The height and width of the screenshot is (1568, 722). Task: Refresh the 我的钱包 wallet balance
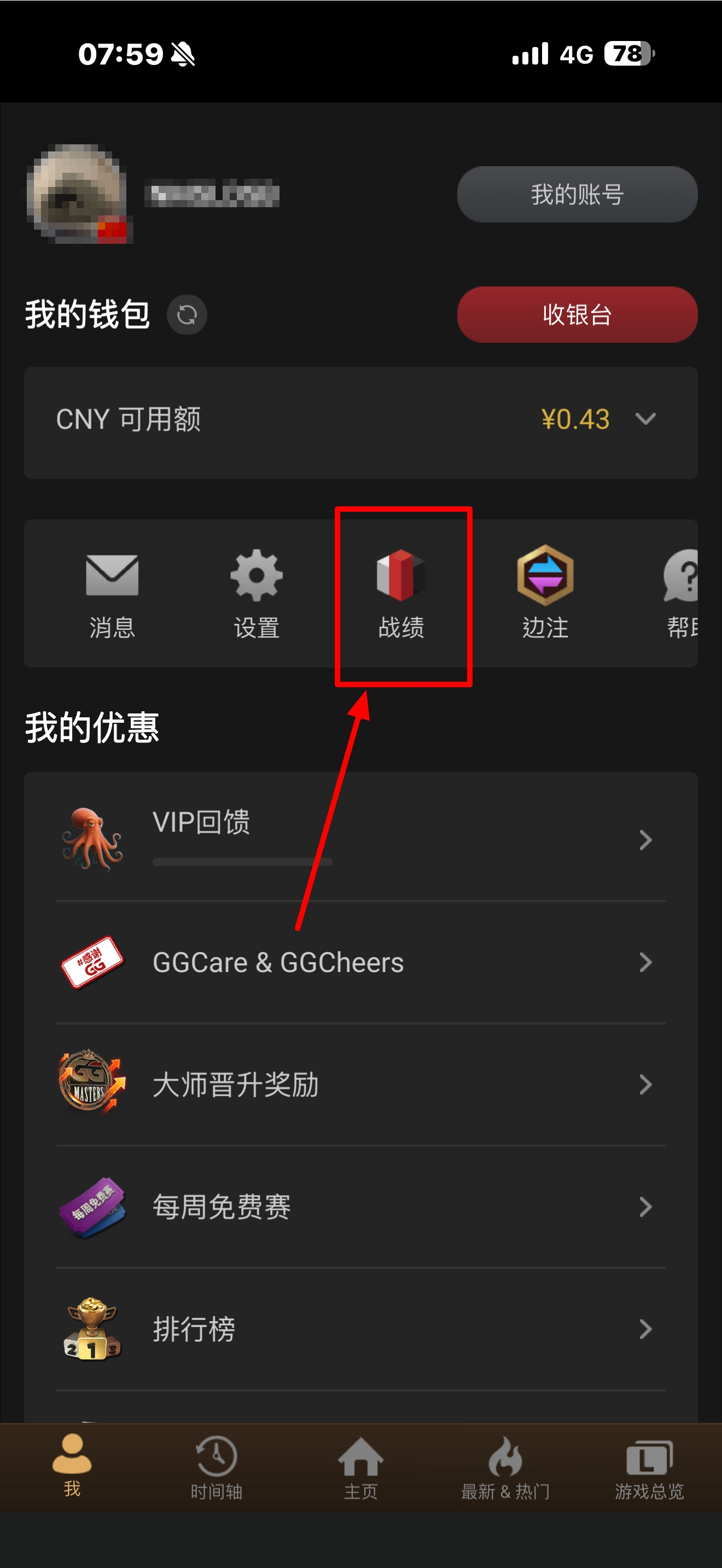point(187,315)
